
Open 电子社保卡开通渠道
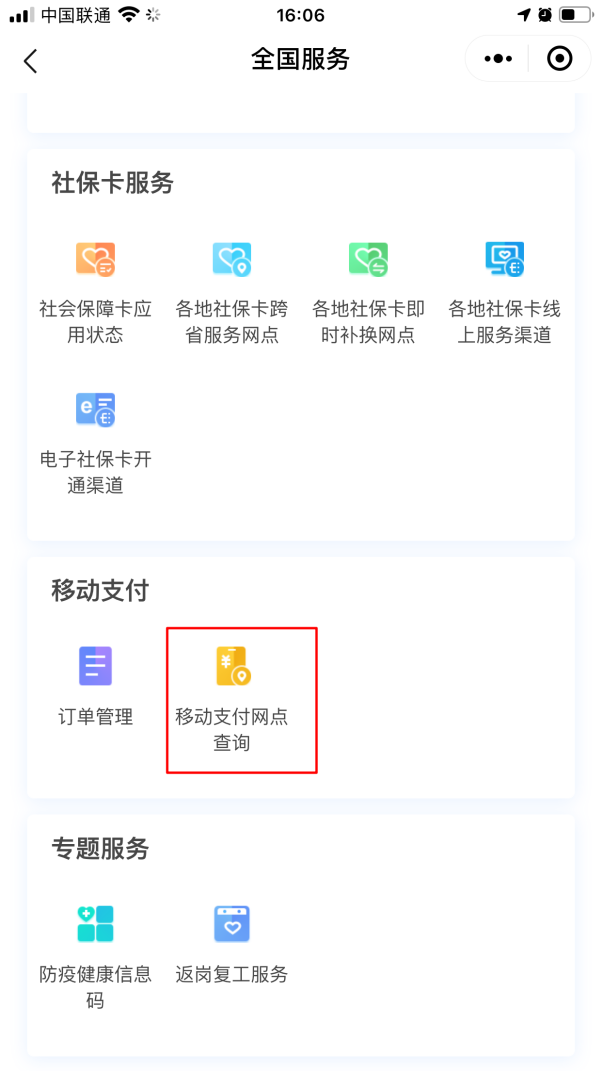[95, 440]
